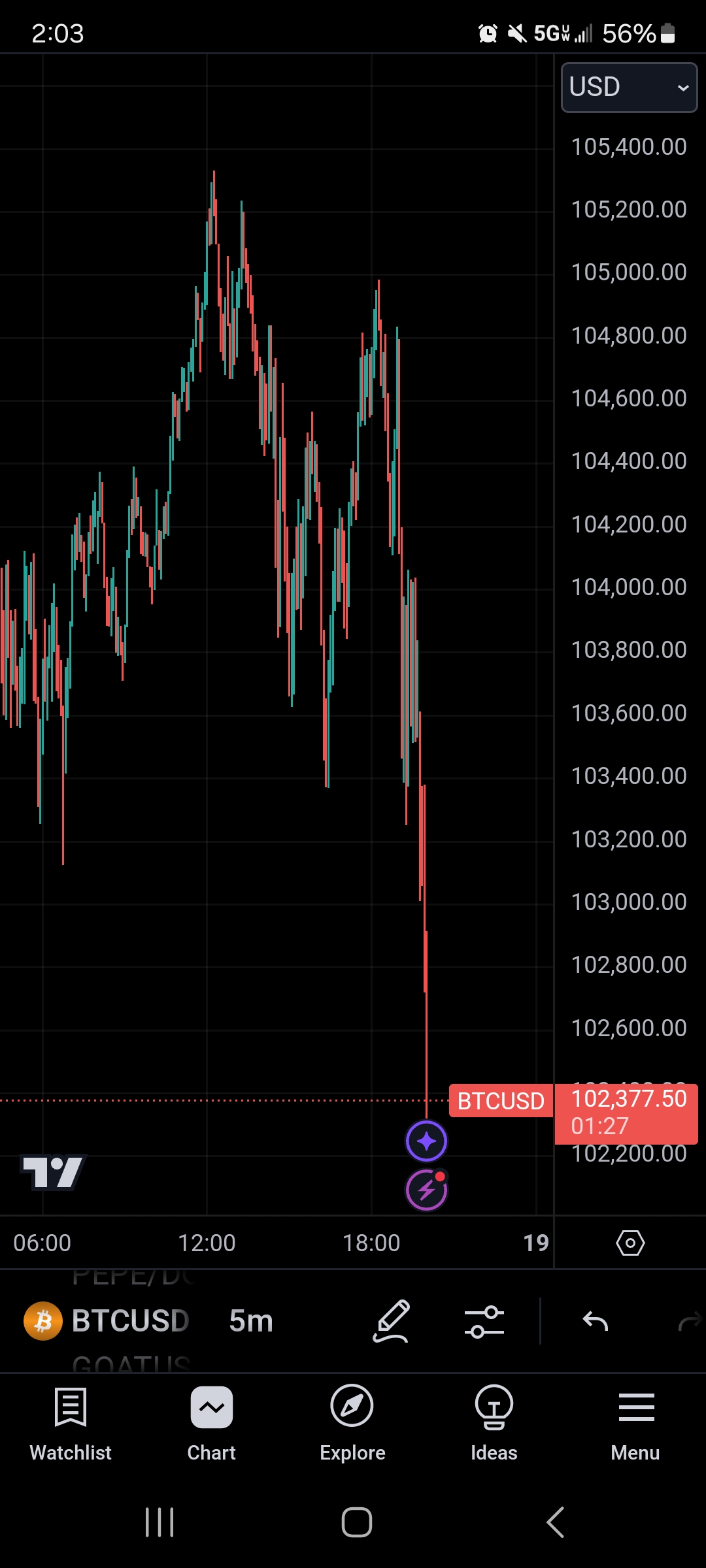706x1568 pixels.
Task: Tap the lightning bolt event marker
Action: point(427,1190)
